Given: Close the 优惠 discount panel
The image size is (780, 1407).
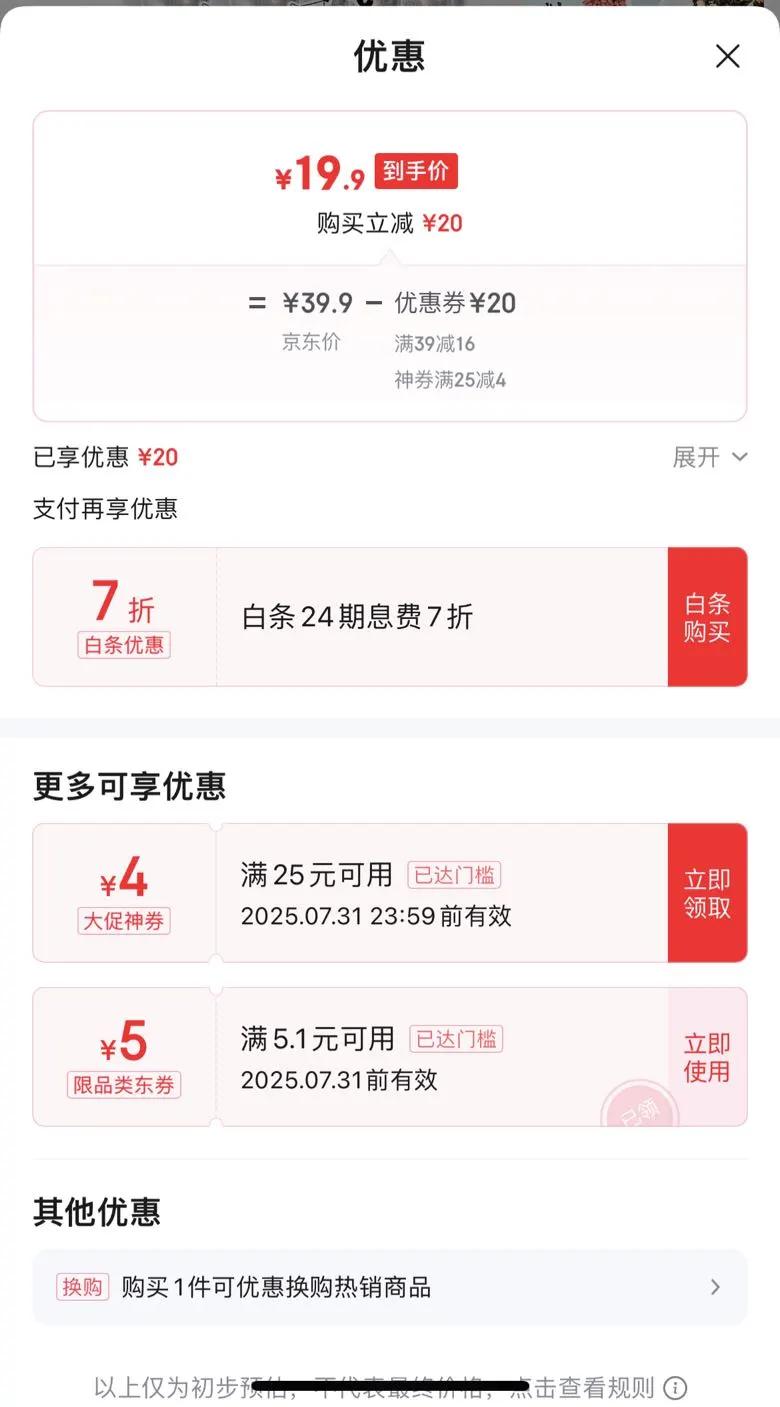Looking at the screenshot, I should [727, 57].
